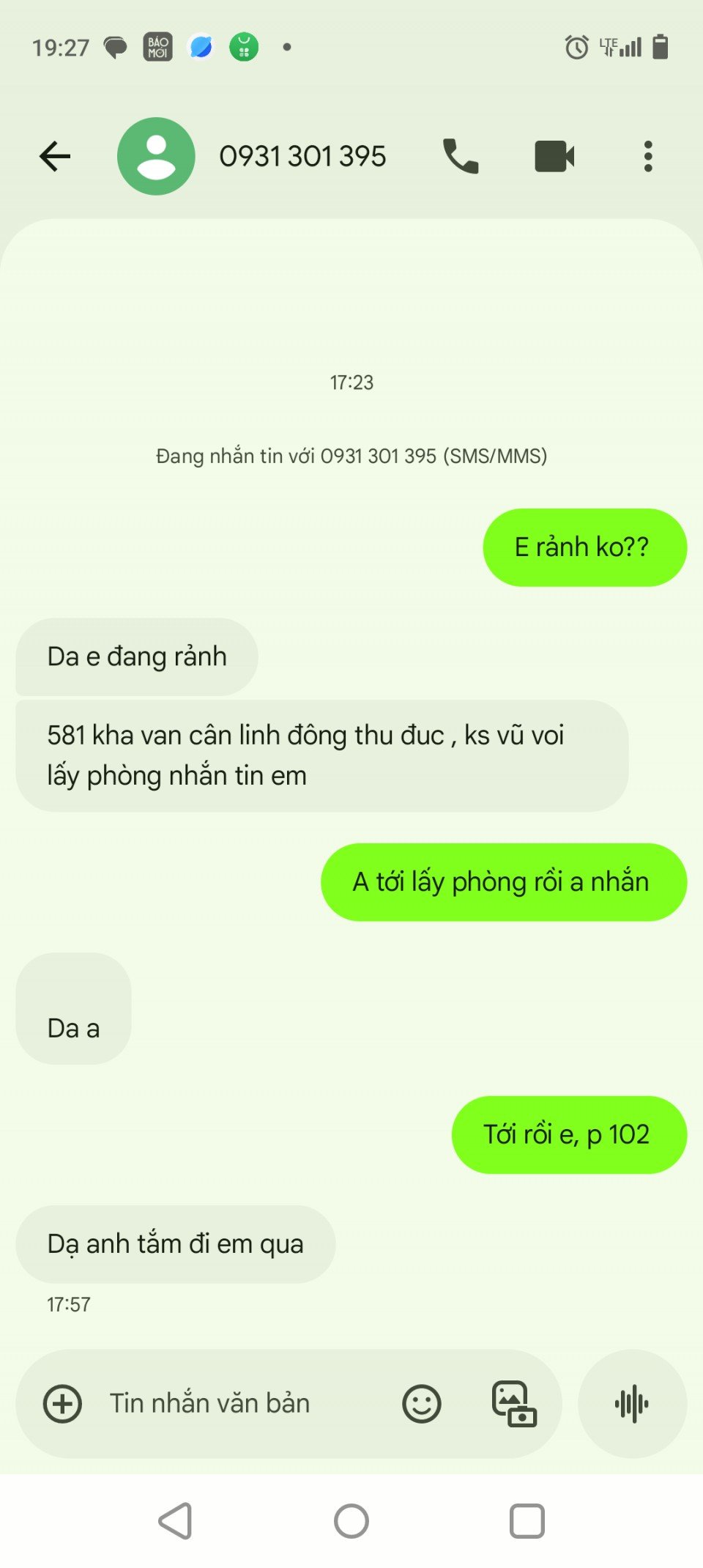The width and height of the screenshot is (703, 1568).
Task: Start a voice call to this number
Action: [461, 156]
